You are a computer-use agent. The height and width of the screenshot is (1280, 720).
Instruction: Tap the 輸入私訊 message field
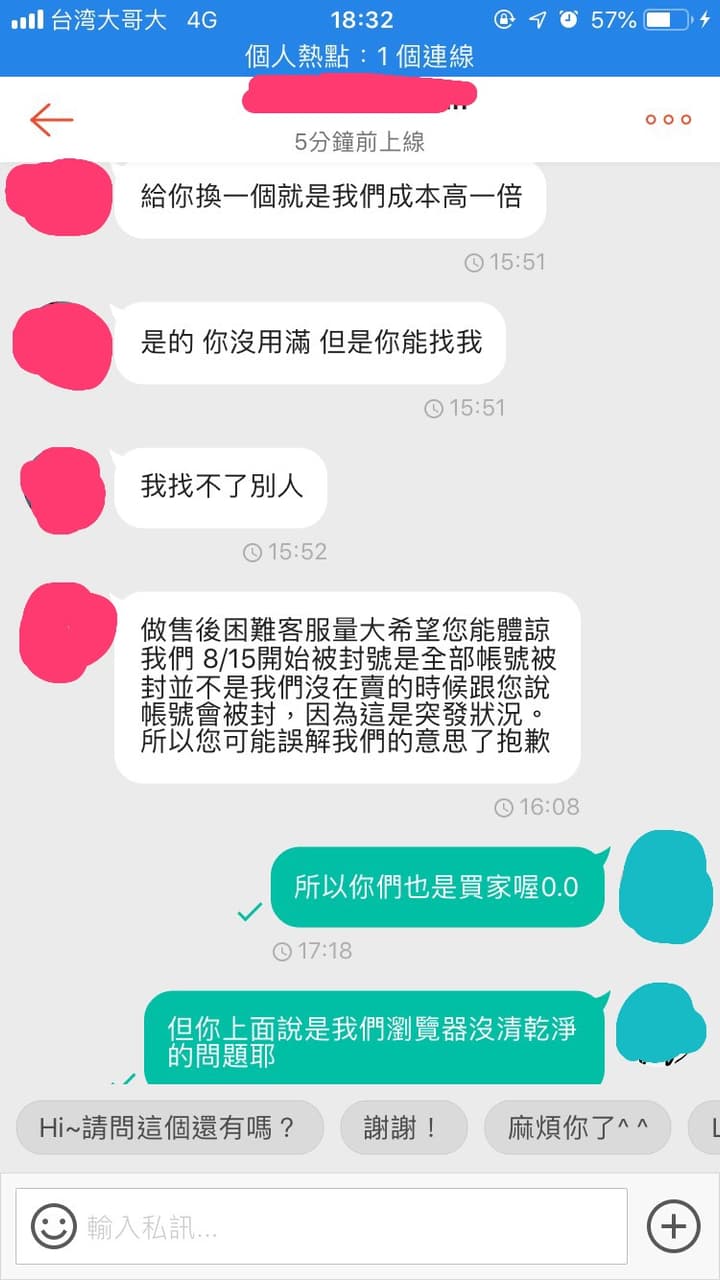point(321,1226)
